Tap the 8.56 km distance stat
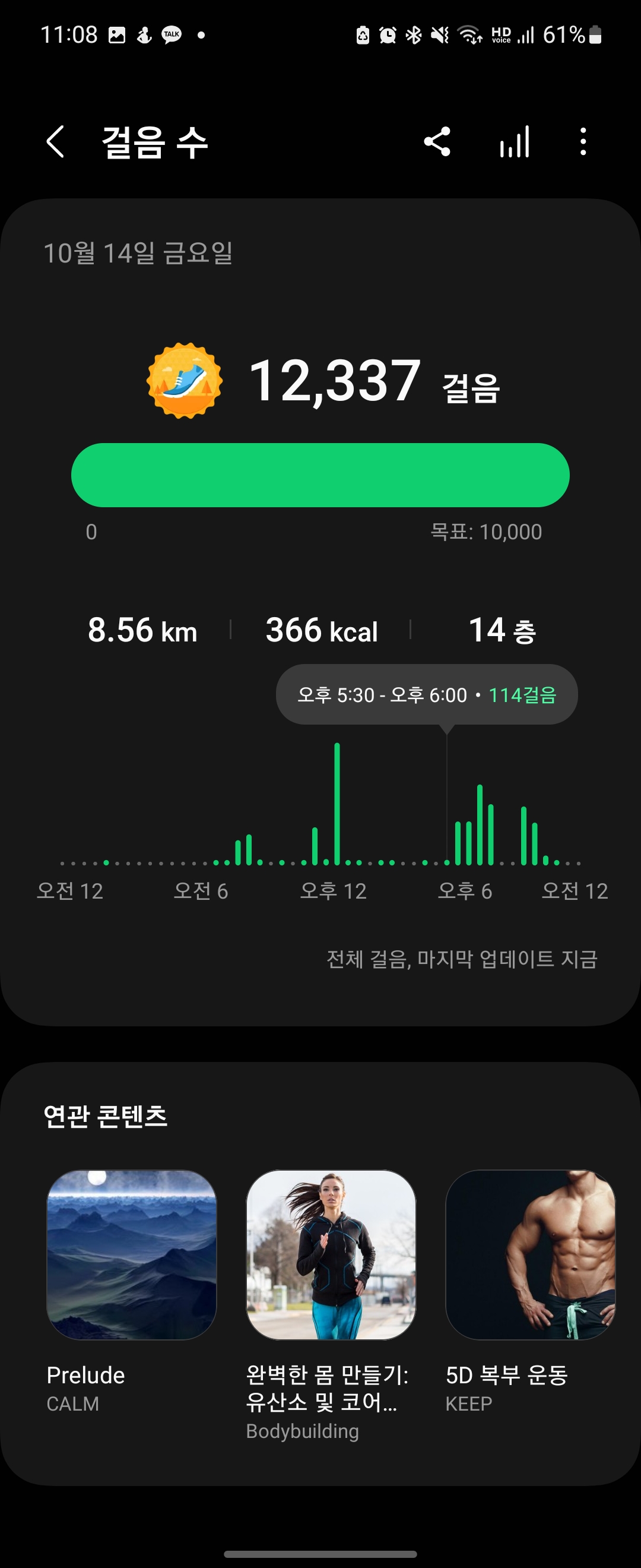This screenshot has height=1568, width=641. [142, 630]
